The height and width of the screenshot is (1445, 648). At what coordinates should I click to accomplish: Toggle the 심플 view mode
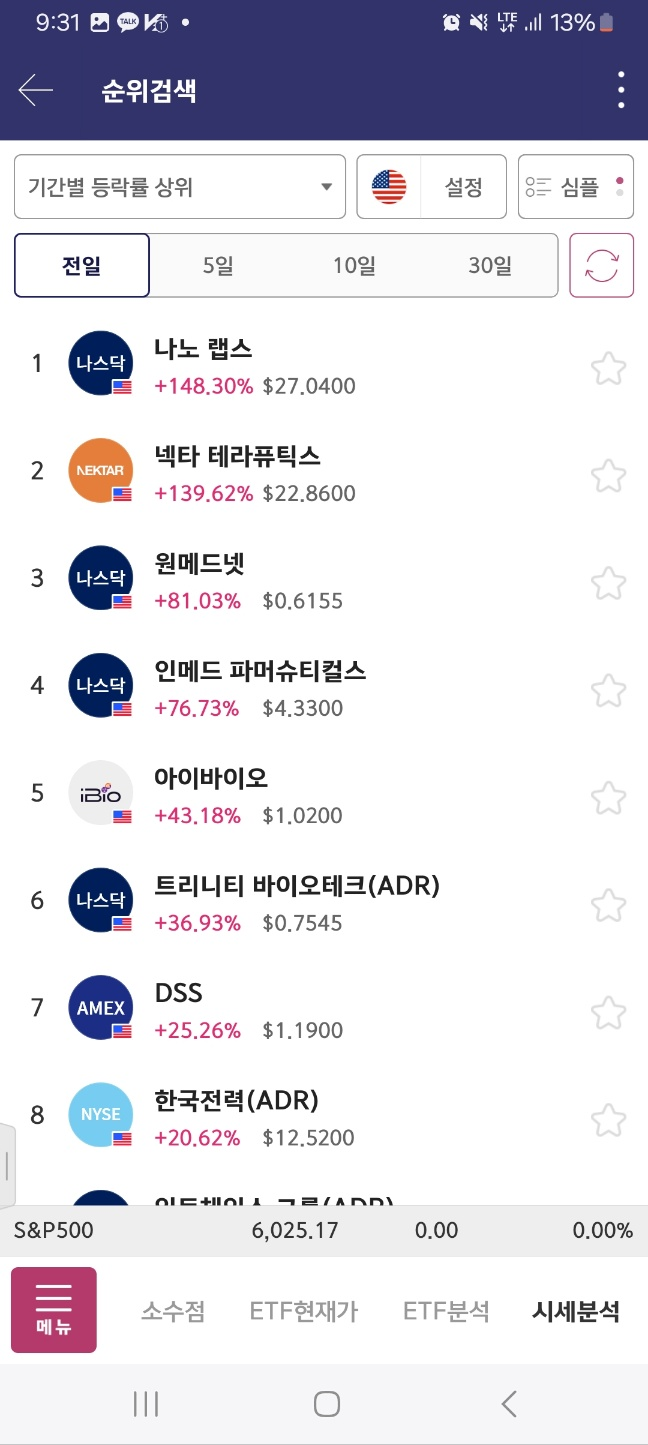click(576, 186)
